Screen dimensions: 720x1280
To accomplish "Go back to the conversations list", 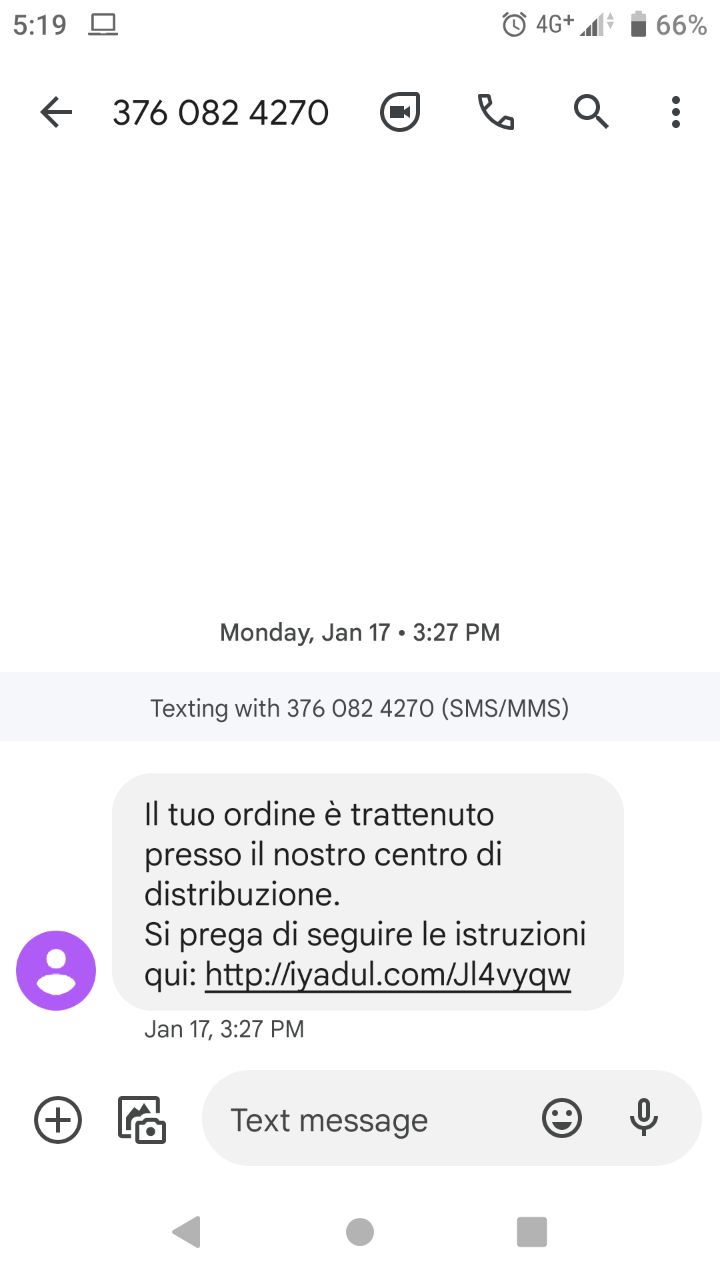I will click(56, 113).
